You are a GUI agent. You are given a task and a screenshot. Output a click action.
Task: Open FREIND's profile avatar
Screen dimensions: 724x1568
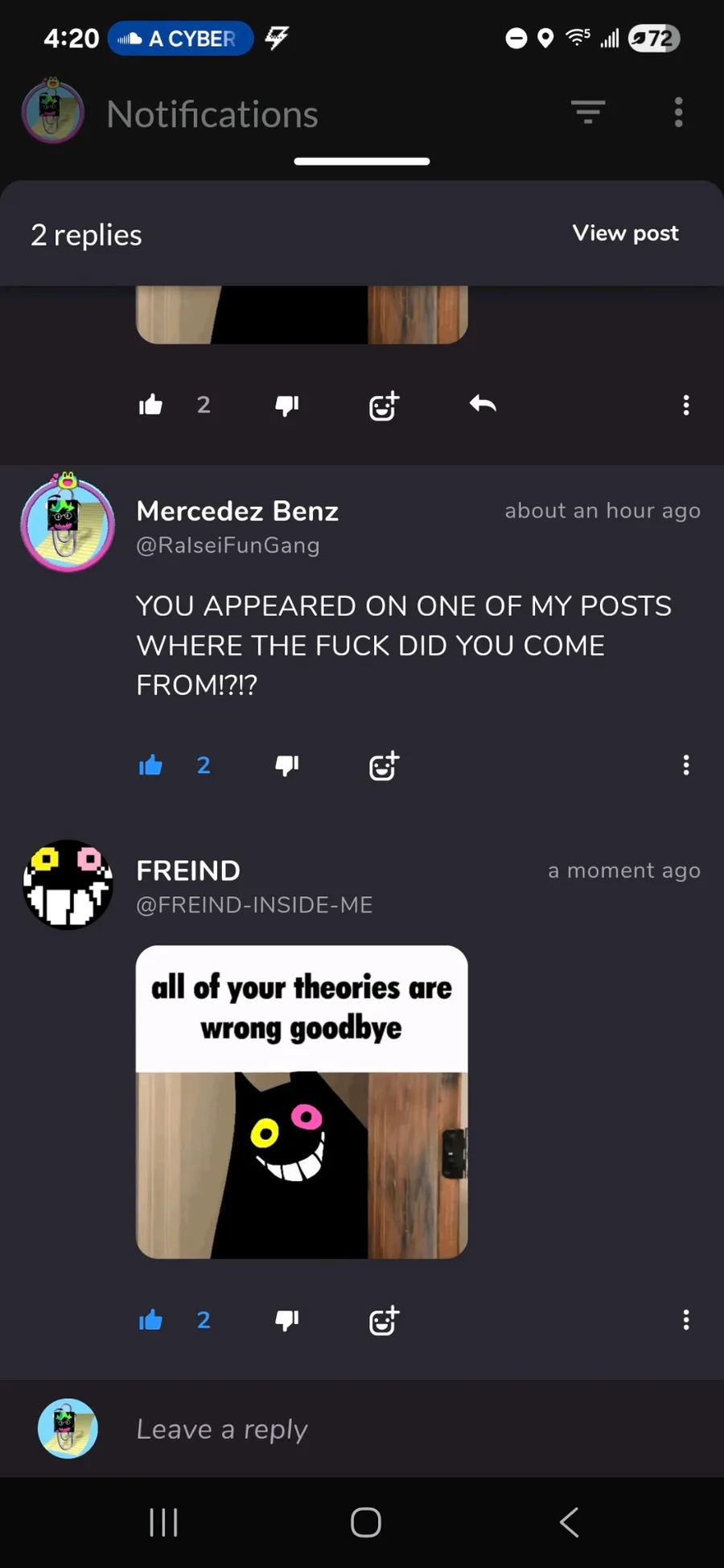[x=68, y=885]
